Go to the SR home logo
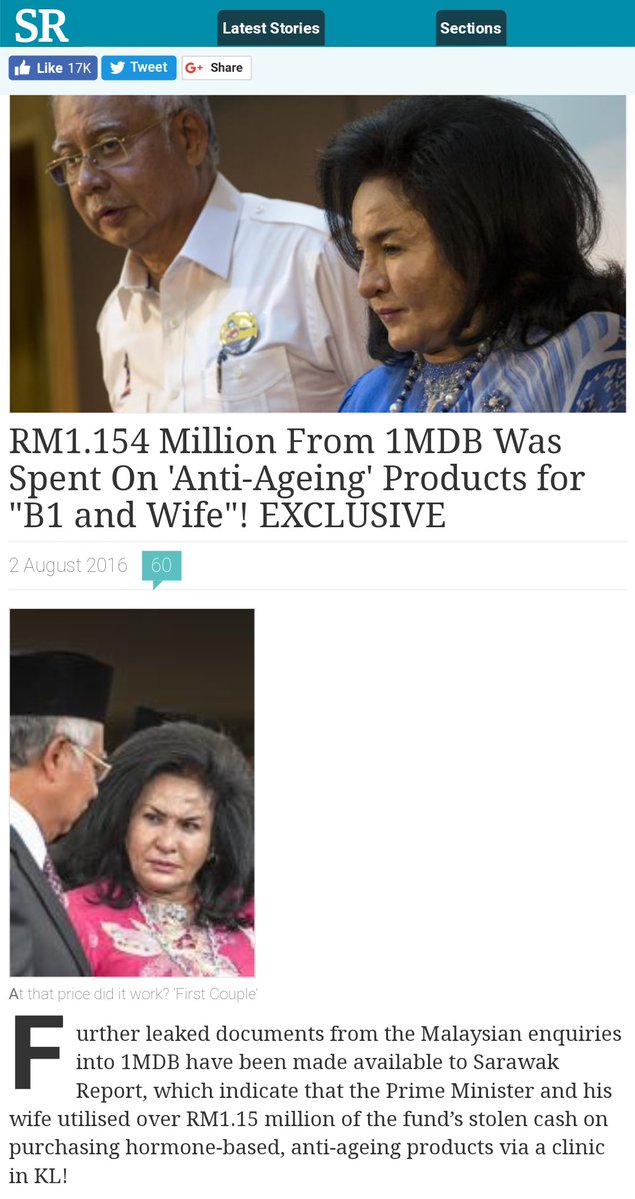The image size is (635, 1199). (x=41, y=24)
